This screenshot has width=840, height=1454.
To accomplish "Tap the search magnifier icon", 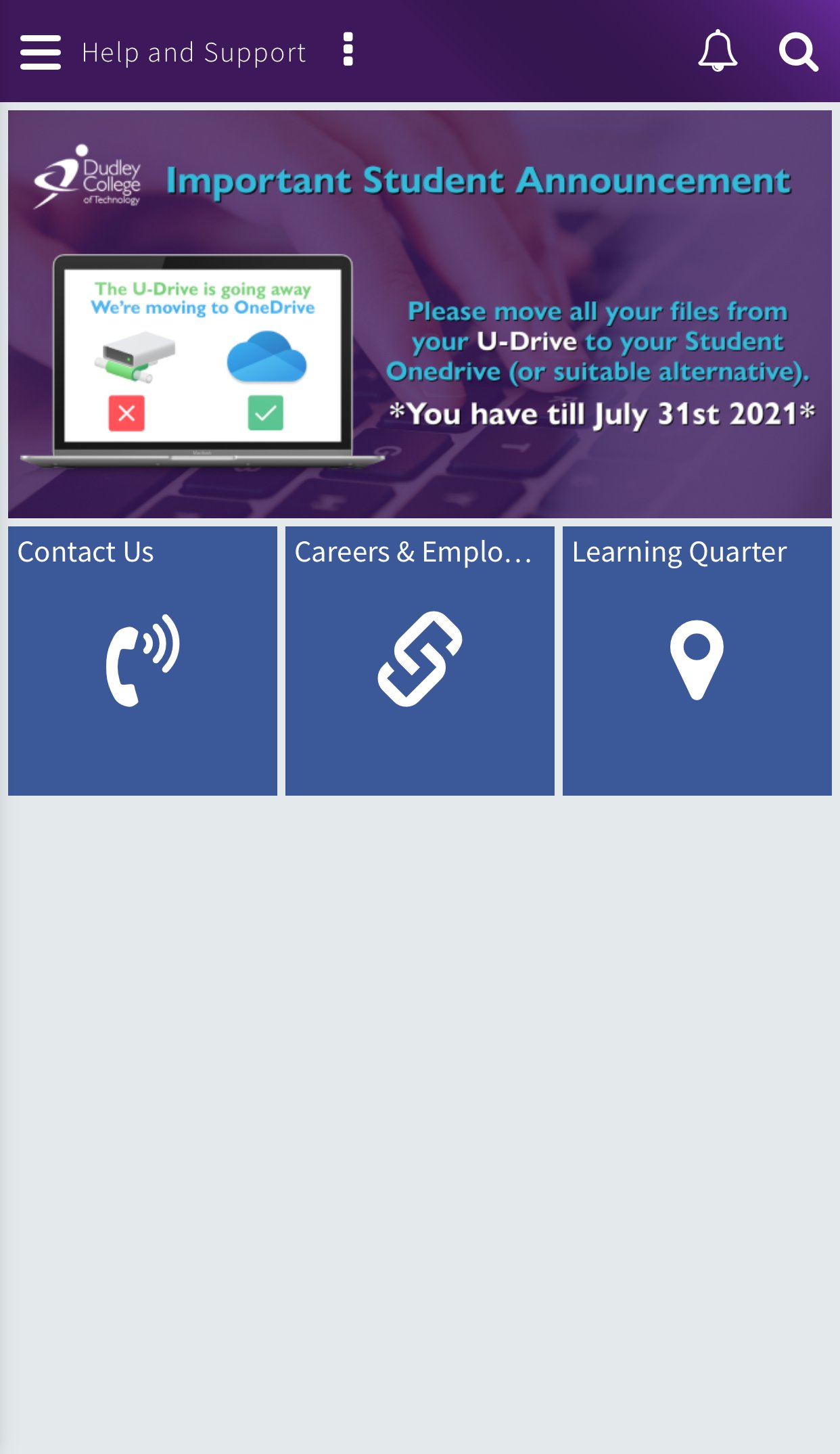I will (x=799, y=52).
